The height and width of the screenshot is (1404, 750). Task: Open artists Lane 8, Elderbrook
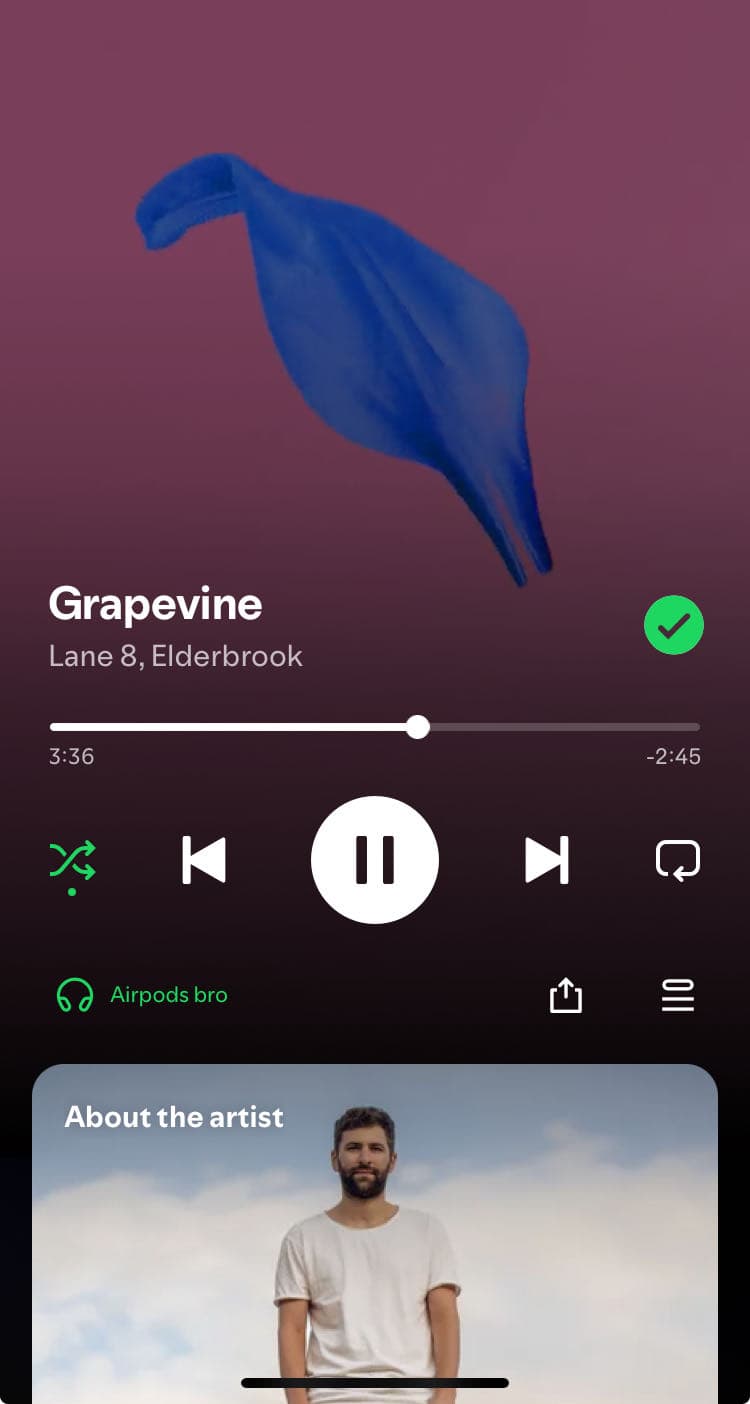(176, 656)
